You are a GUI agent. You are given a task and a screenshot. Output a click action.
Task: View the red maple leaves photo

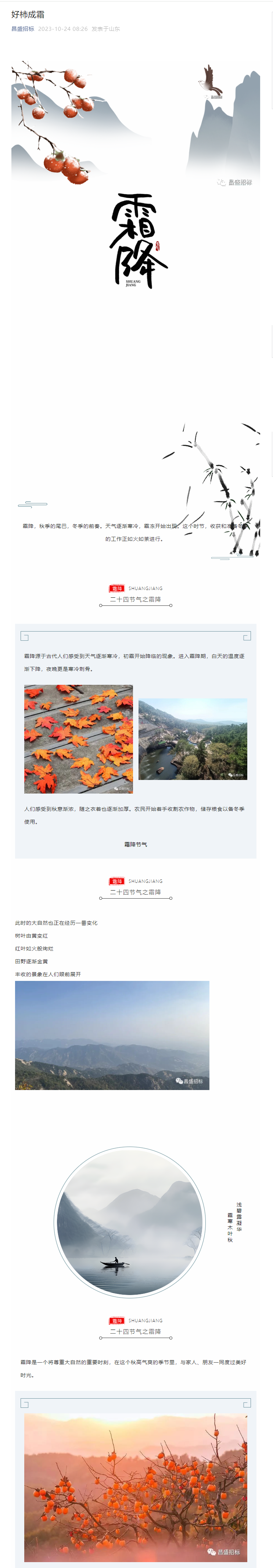78,738
